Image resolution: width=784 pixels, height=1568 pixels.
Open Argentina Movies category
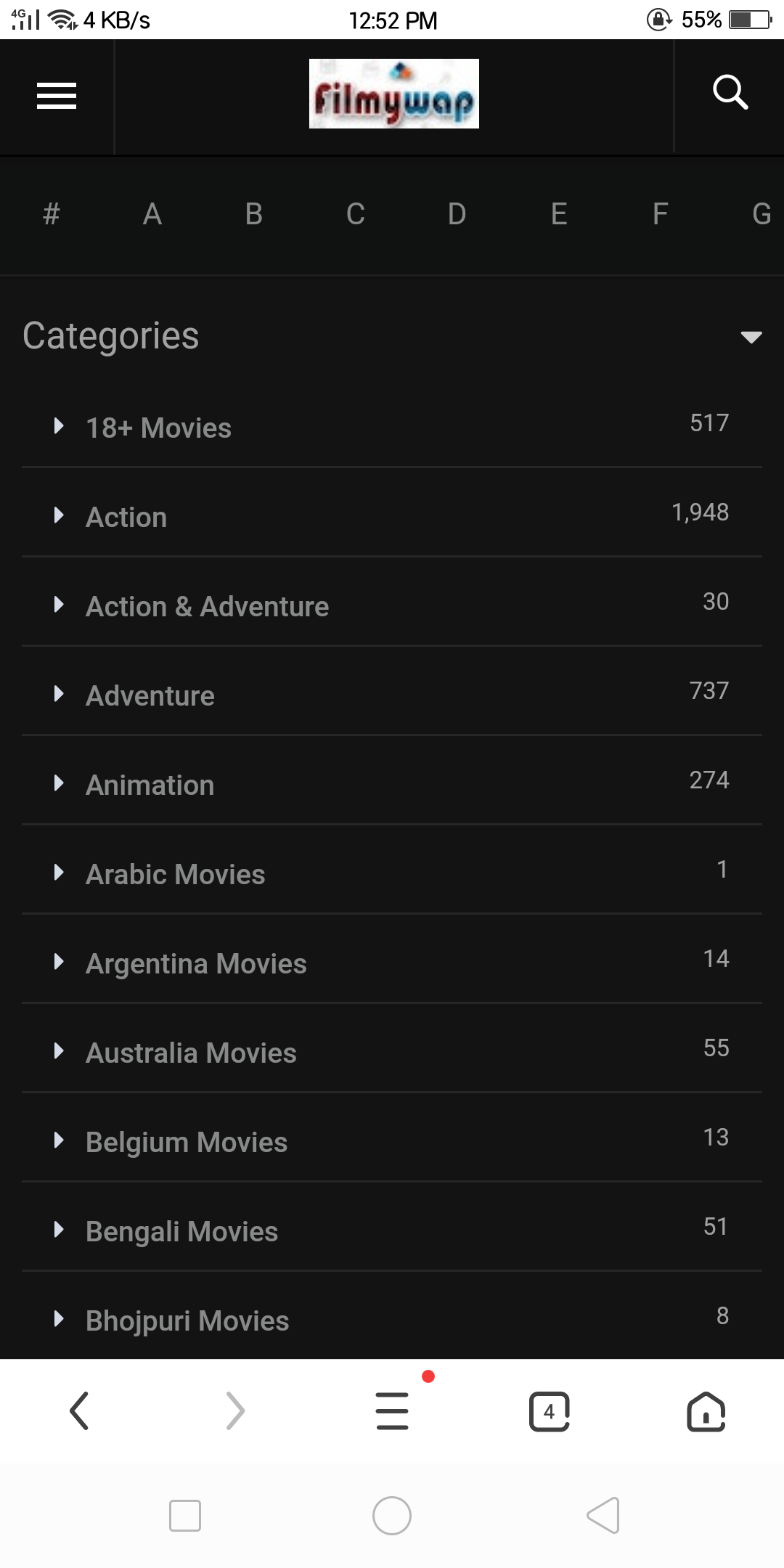196,963
